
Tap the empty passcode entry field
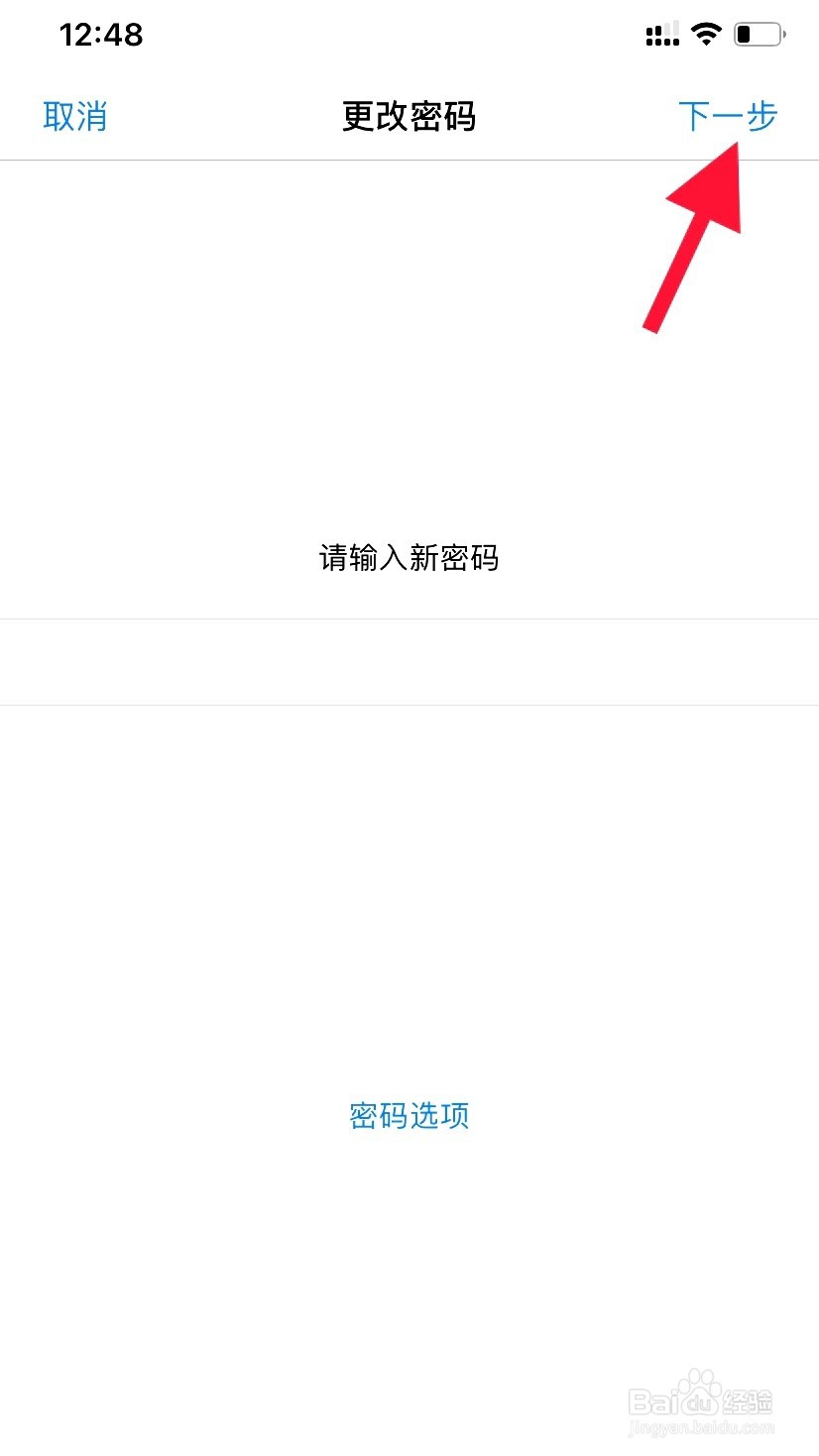point(409,661)
